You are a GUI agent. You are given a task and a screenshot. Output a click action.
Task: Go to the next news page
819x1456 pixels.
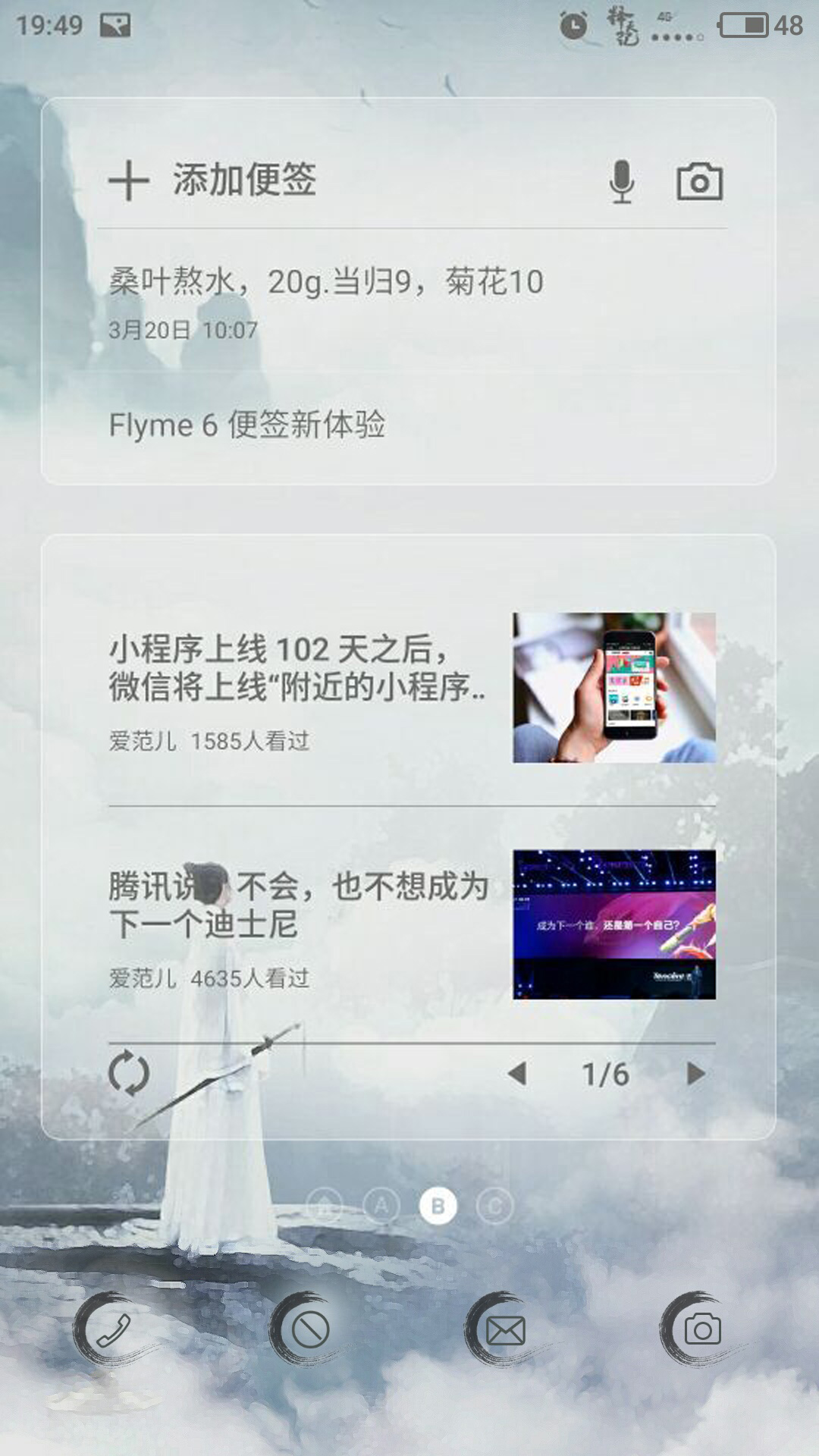pyautogui.click(x=695, y=1074)
